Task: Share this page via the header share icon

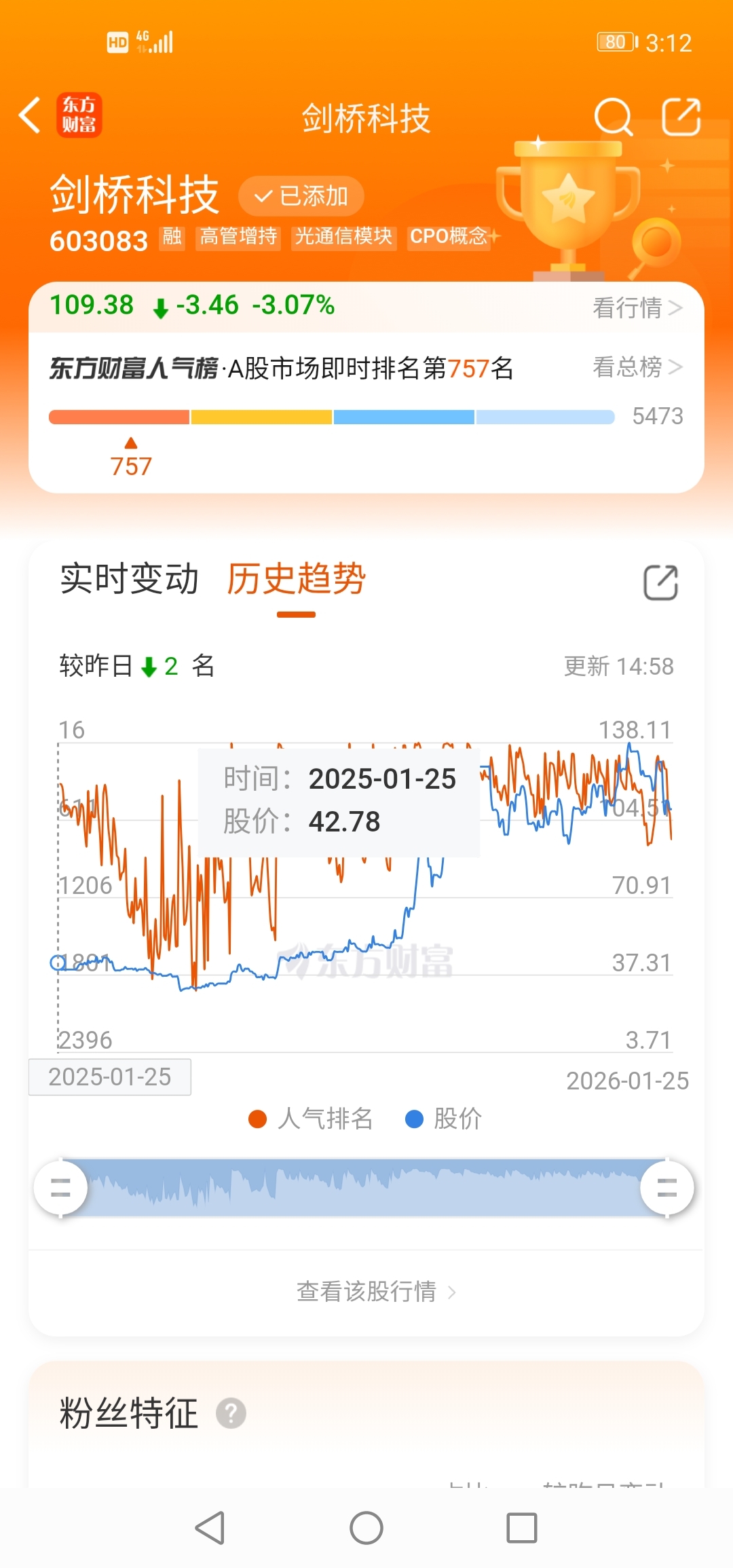Action: (681, 117)
